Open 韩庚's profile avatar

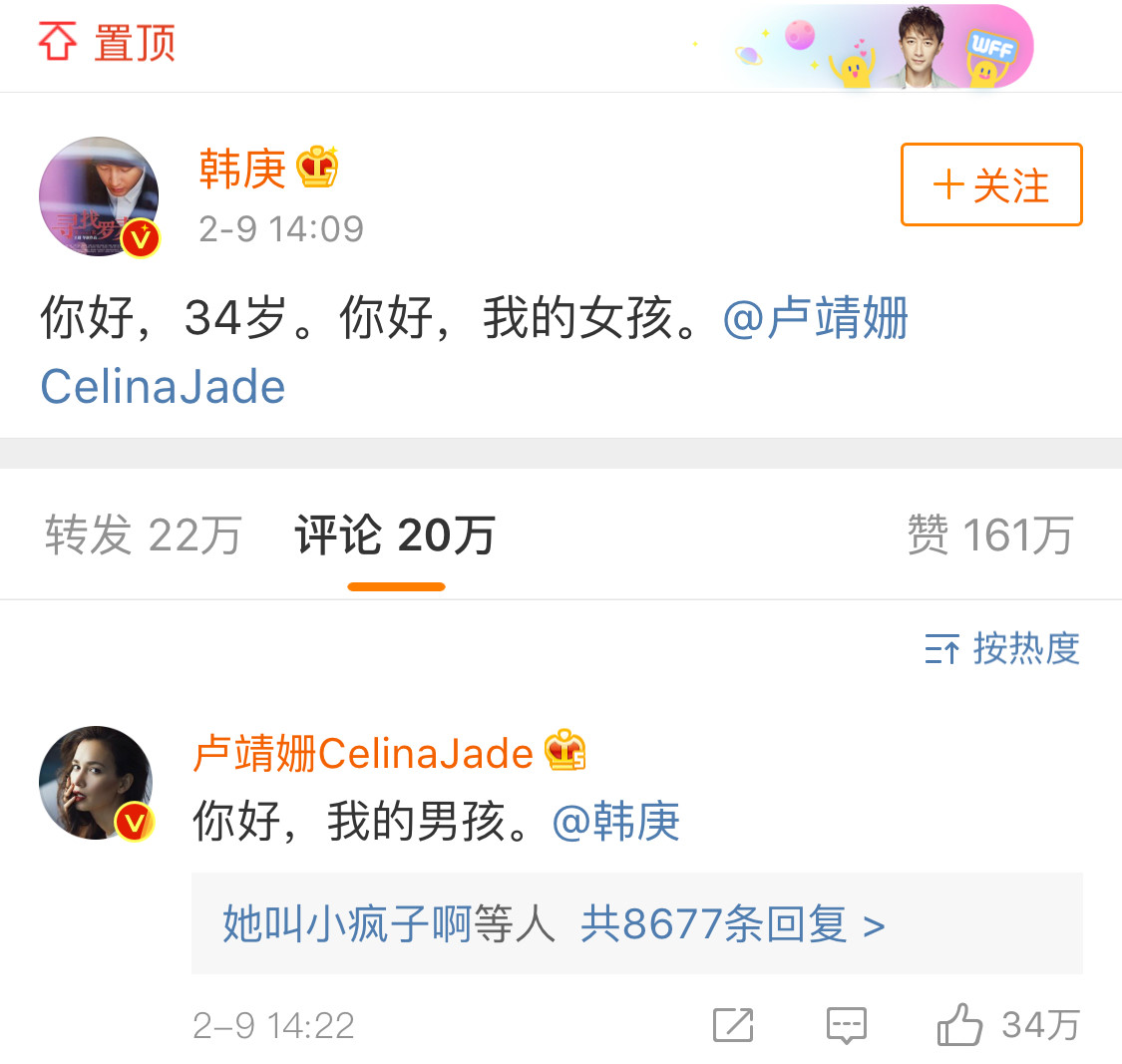click(x=99, y=196)
